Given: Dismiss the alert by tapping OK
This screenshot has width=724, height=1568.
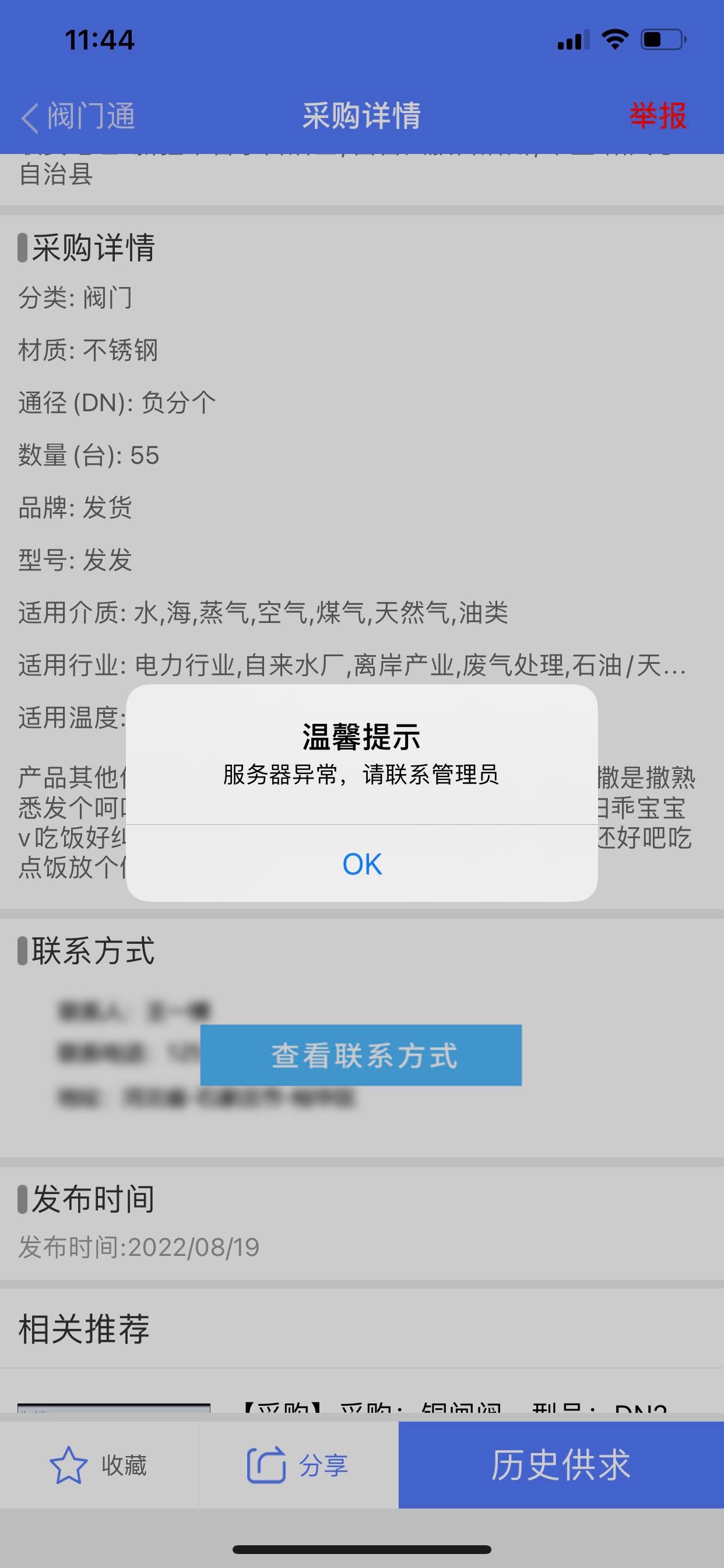Looking at the screenshot, I should click(362, 864).
